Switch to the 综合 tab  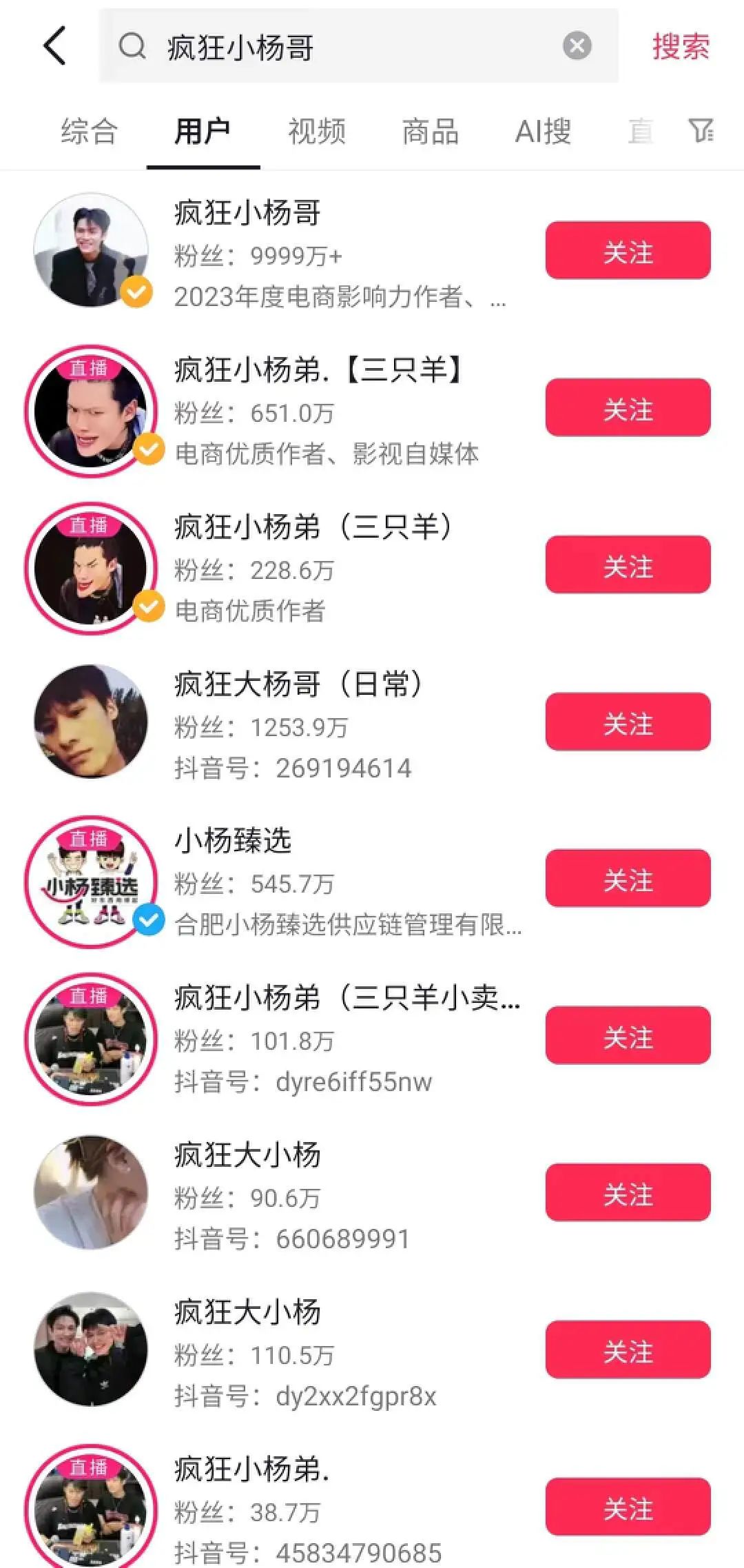tap(90, 131)
